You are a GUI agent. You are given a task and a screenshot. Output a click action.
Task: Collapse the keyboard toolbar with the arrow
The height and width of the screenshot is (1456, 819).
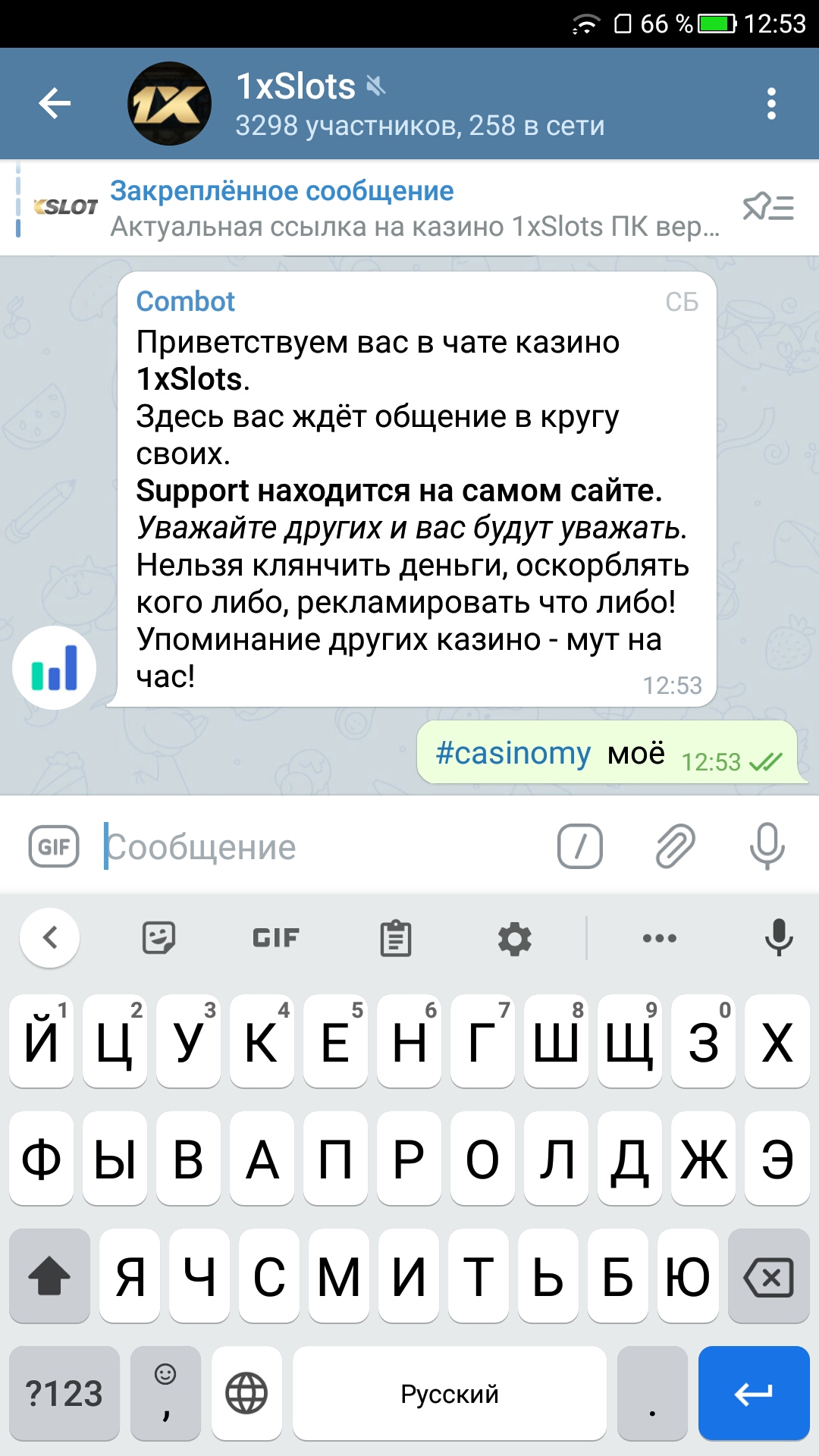(x=50, y=938)
